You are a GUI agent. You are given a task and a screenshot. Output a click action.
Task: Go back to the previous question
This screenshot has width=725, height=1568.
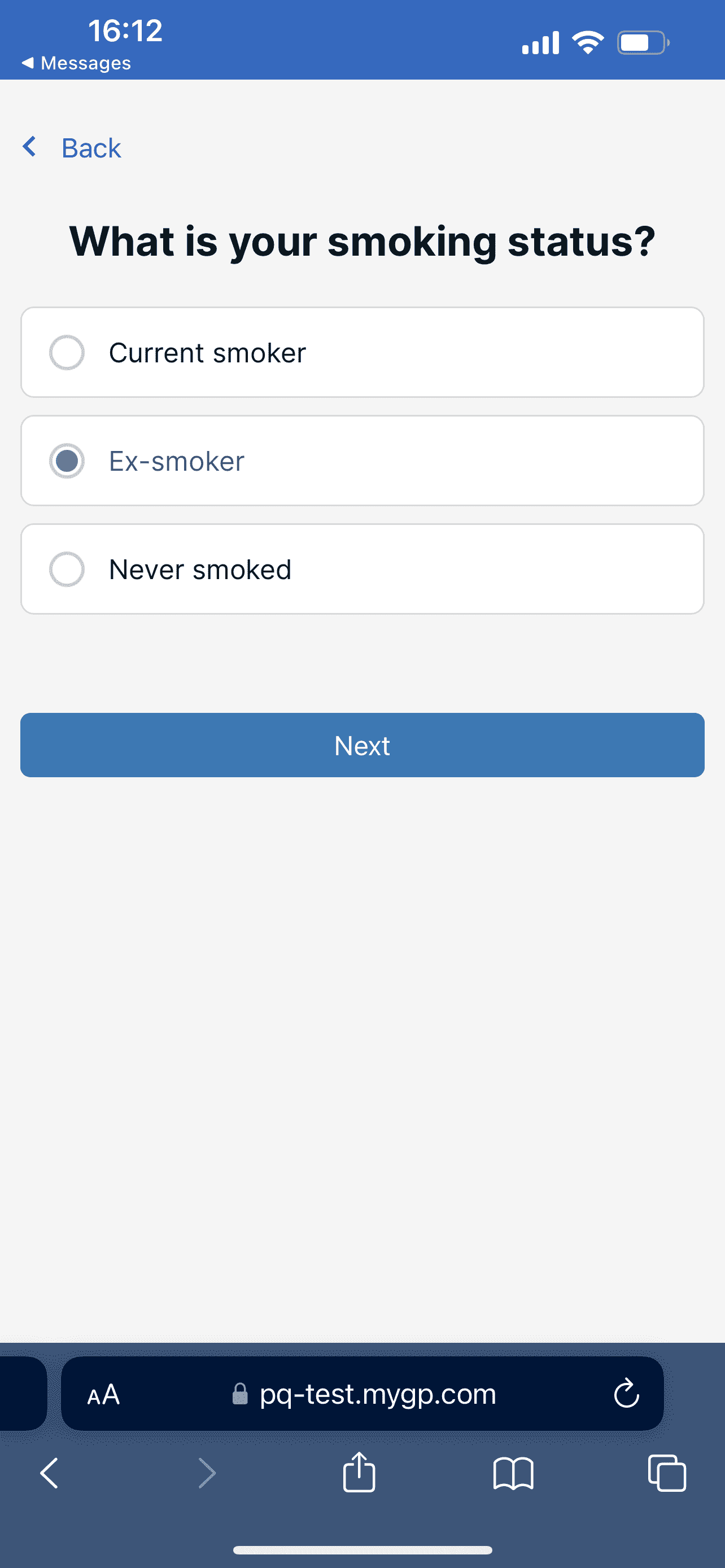(x=71, y=148)
